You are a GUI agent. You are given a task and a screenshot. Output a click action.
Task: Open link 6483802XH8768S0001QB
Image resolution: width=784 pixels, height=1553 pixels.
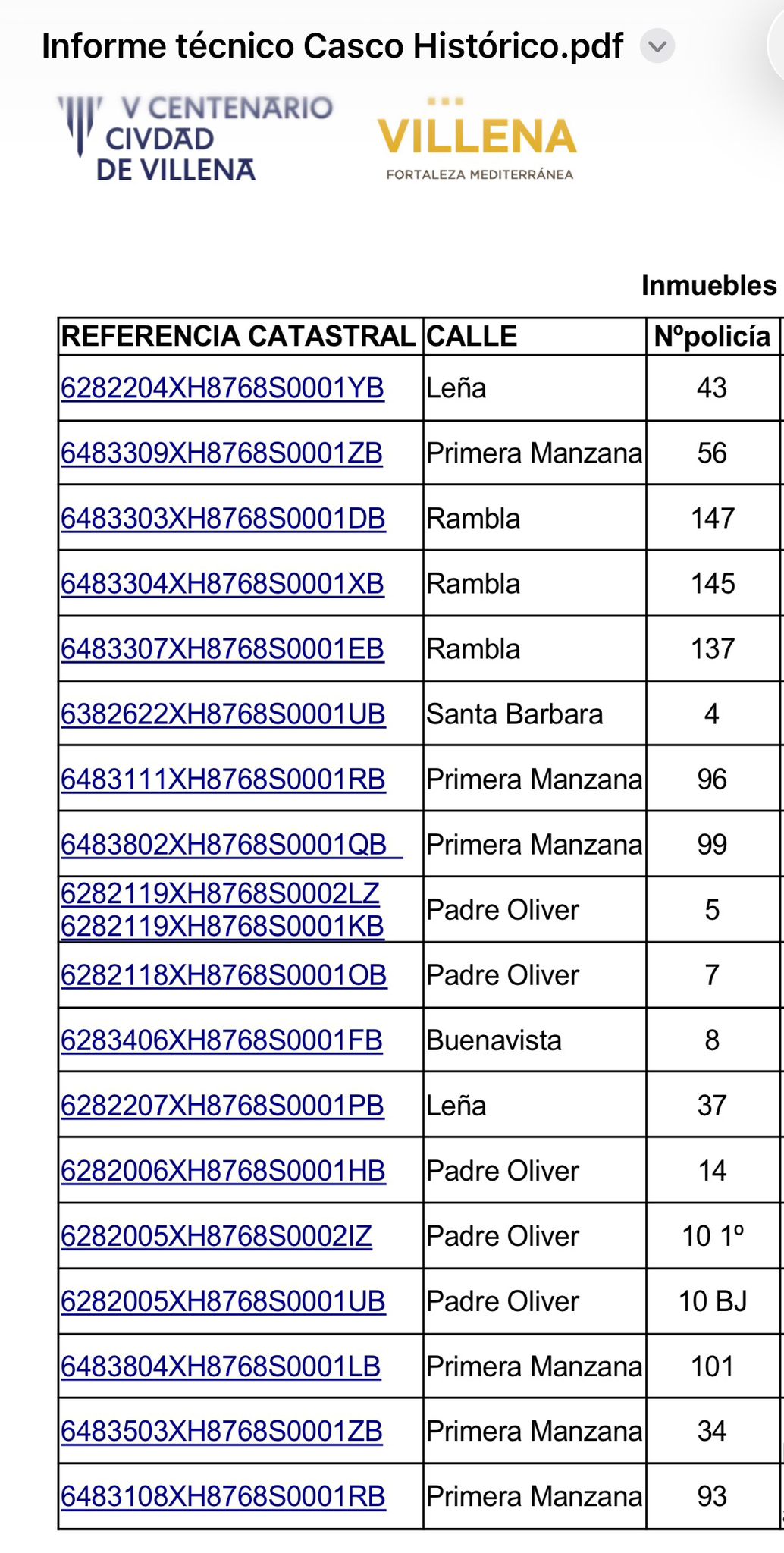pyautogui.click(x=224, y=845)
